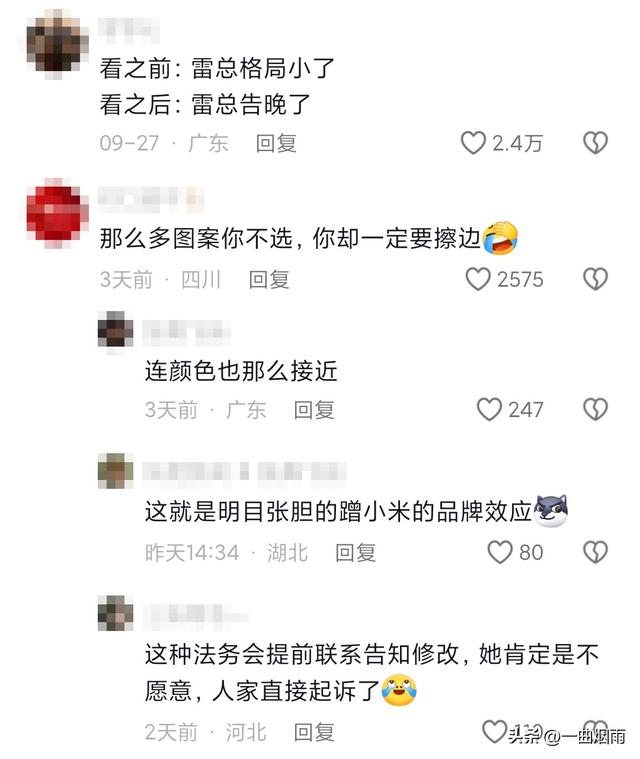Like the reply "连颜色也那么接近"
640x759 pixels.
pos(488,409)
